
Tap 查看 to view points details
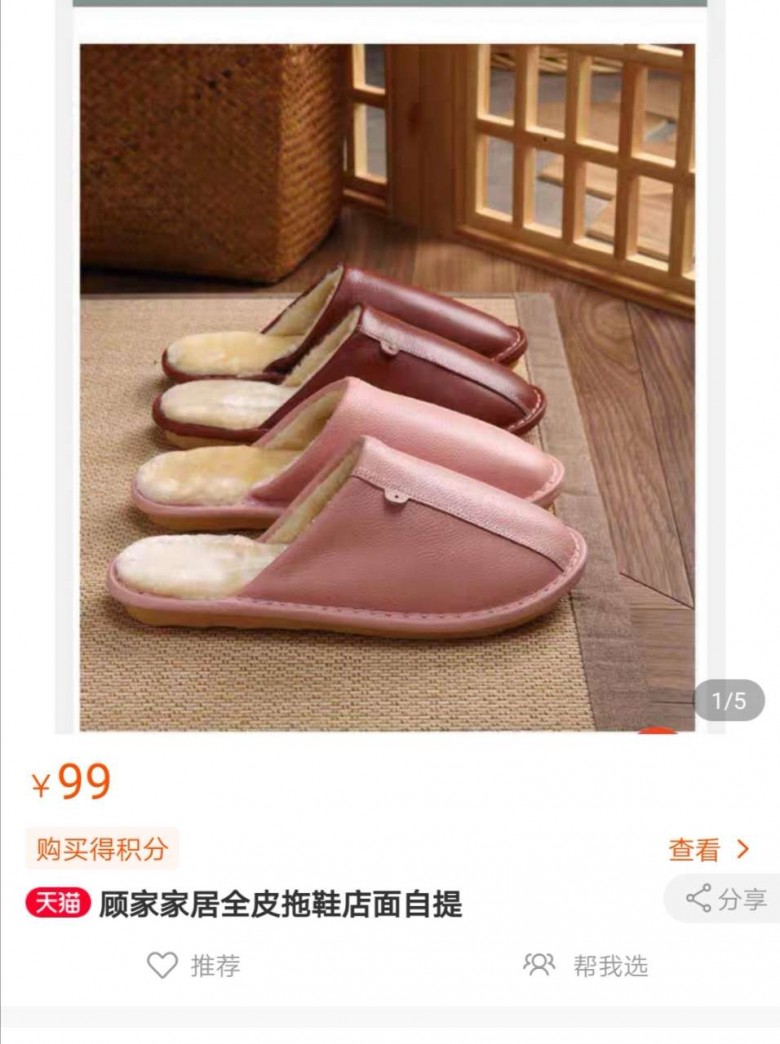point(708,850)
